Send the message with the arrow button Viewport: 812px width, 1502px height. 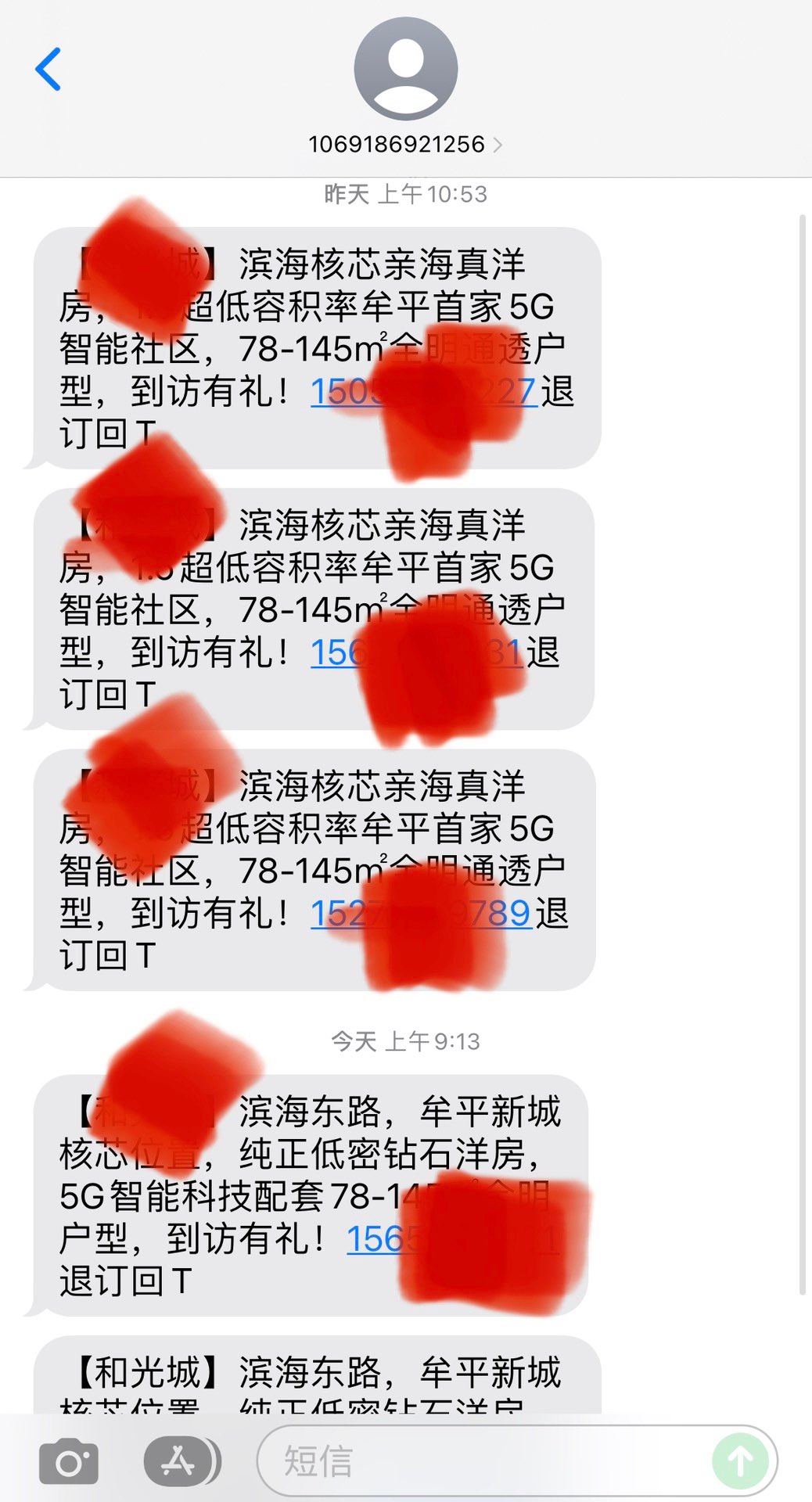coord(740,1461)
